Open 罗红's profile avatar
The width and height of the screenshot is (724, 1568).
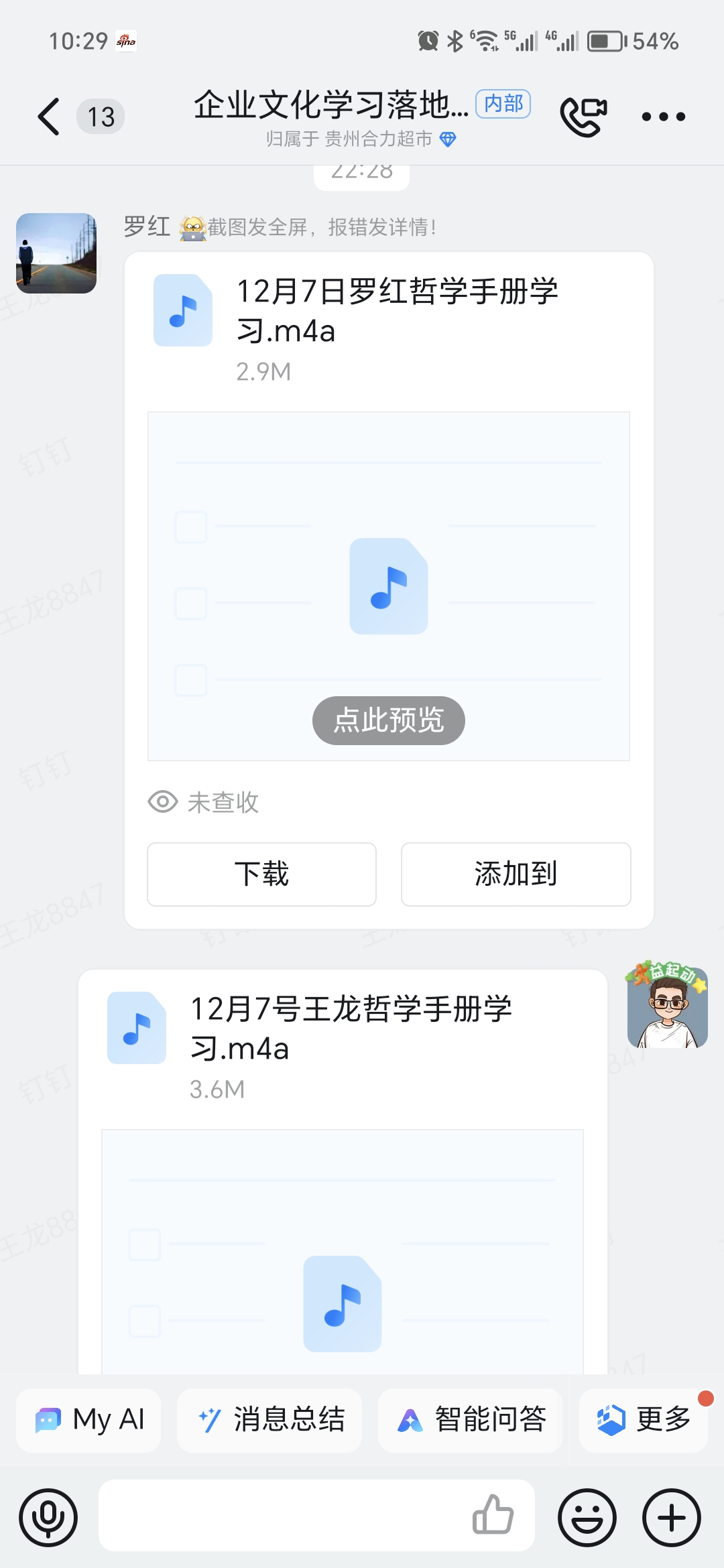56,253
